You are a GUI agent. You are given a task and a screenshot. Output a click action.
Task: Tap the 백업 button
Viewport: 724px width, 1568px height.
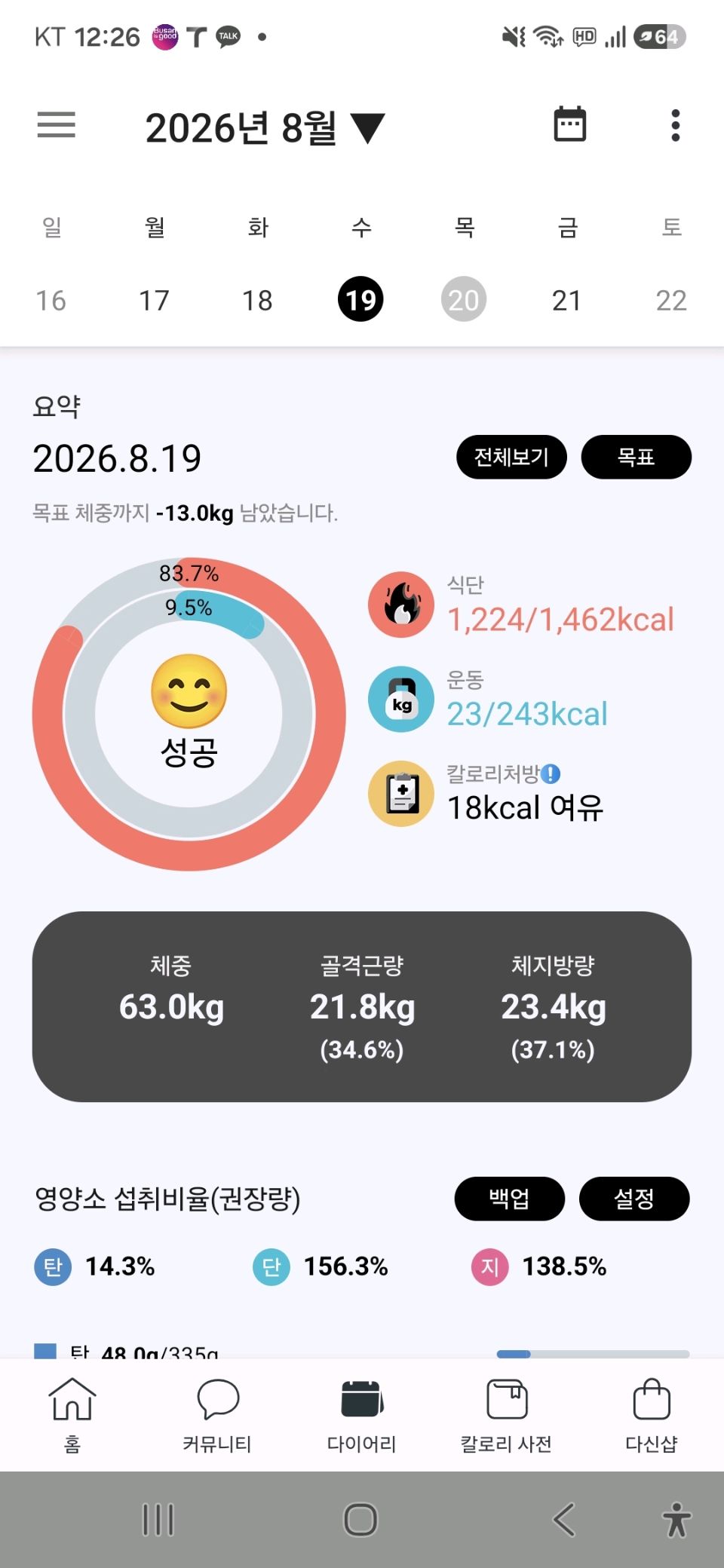click(509, 1199)
